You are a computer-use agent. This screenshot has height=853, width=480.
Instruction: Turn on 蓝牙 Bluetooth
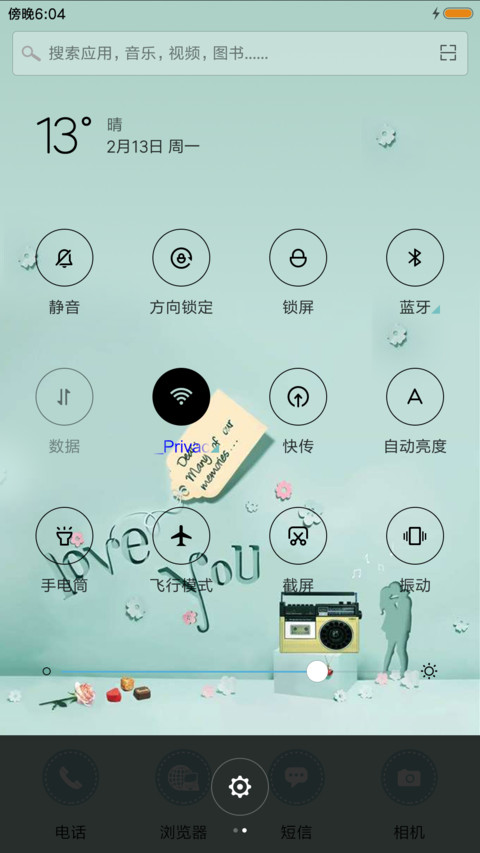(415, 257)
